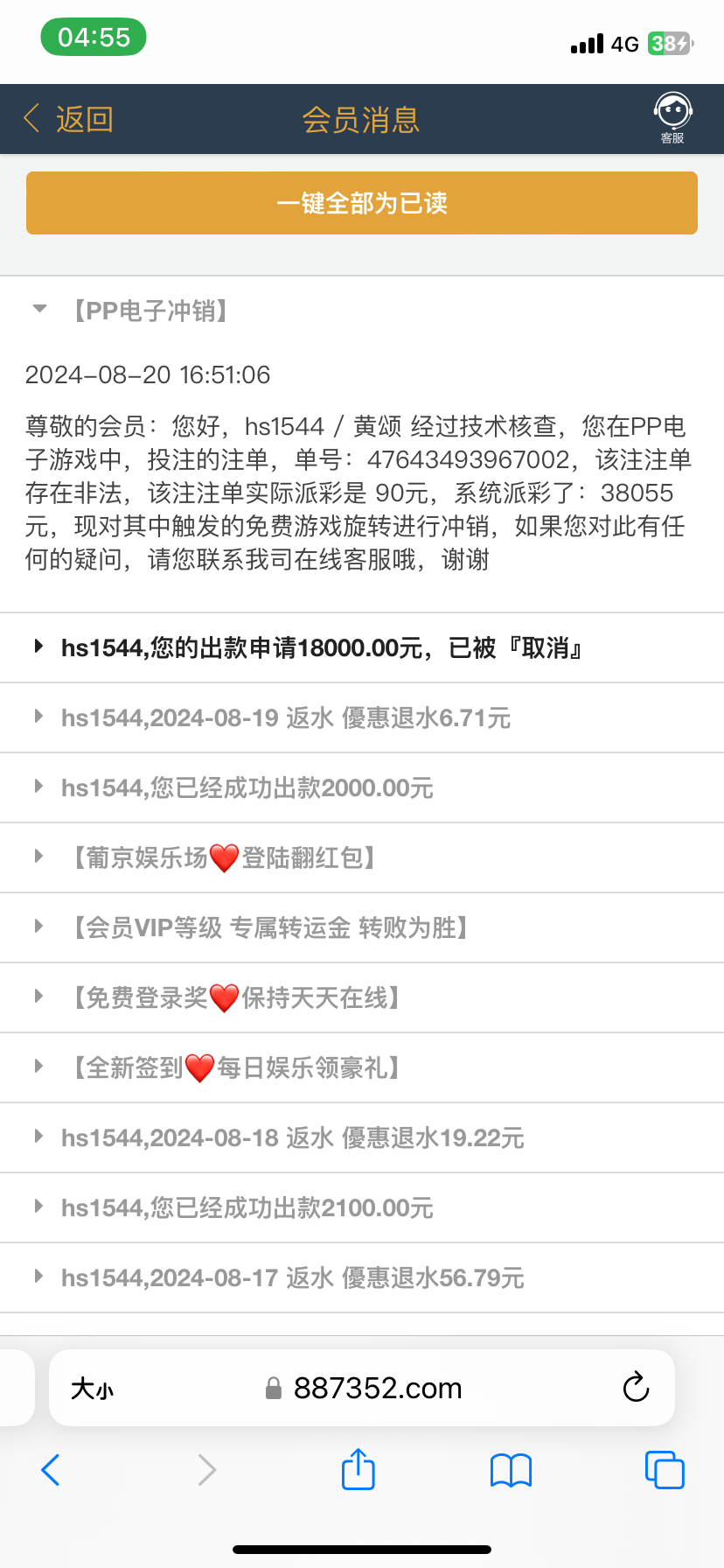Expand the 【免费登录奖保持天天在线】 message
This screenshot has height=1568, width=724.
[38, 997]
